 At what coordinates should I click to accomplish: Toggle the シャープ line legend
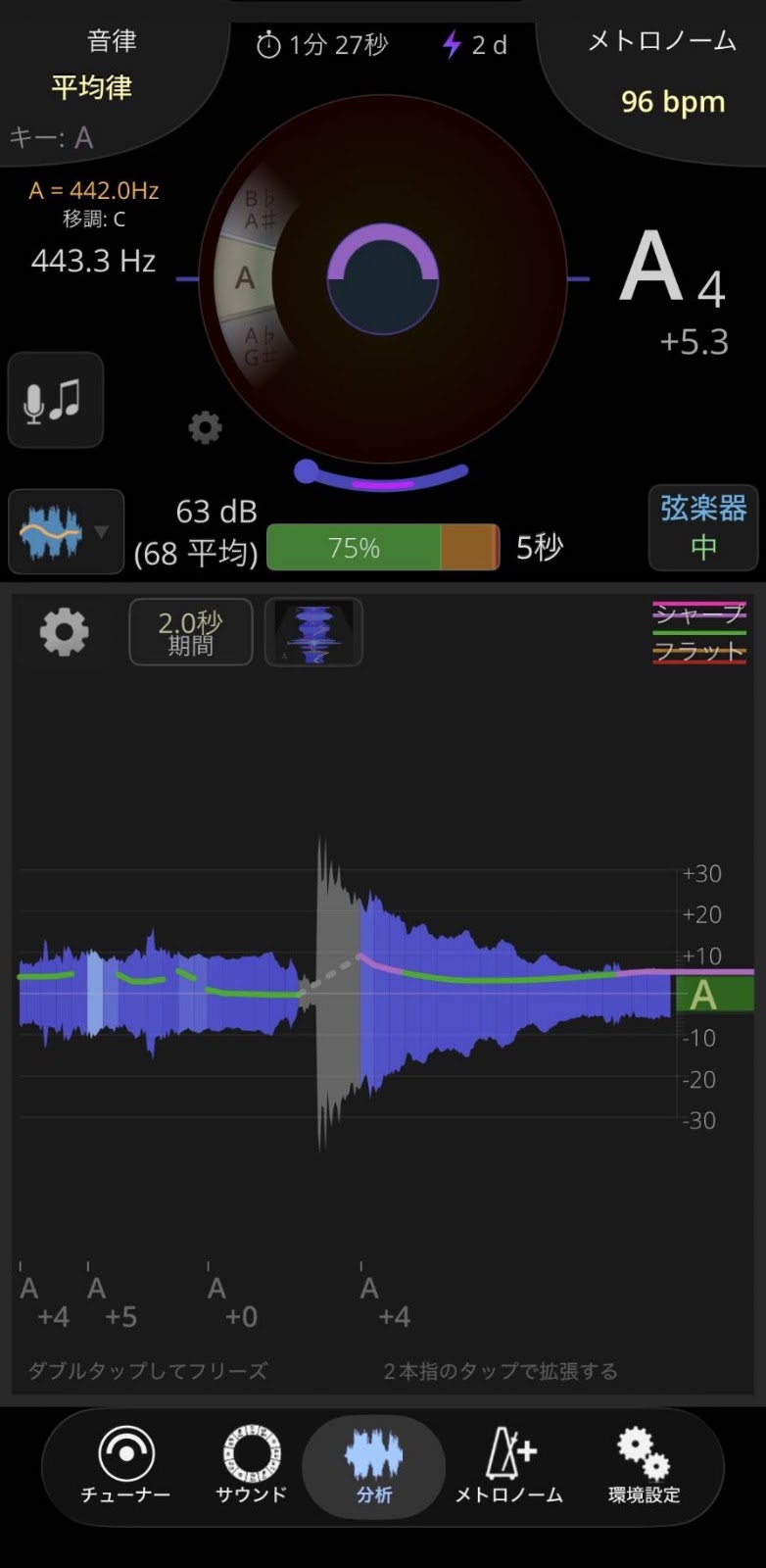pyautogui.click(x=699, y=613)
